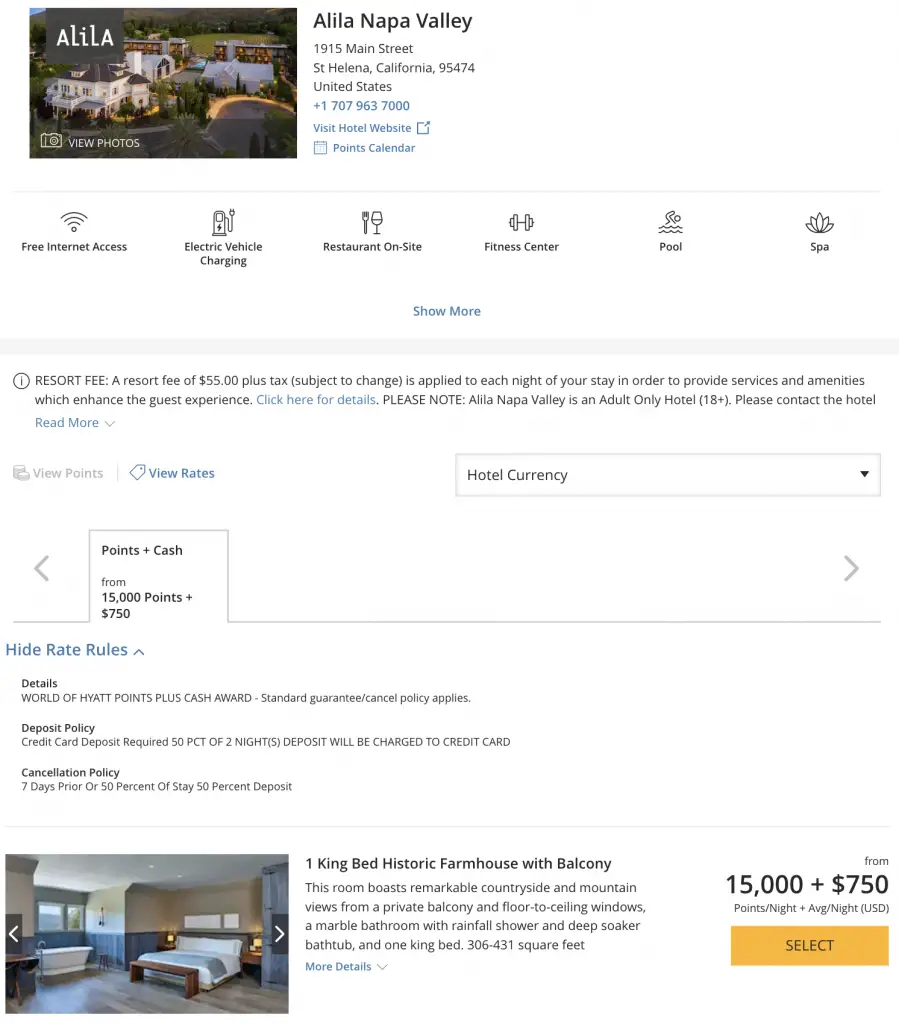Open Click here for details resort fee link
Image resolution: width=899 pixels, height=1024 pixels.
click(x=316, y=400)
